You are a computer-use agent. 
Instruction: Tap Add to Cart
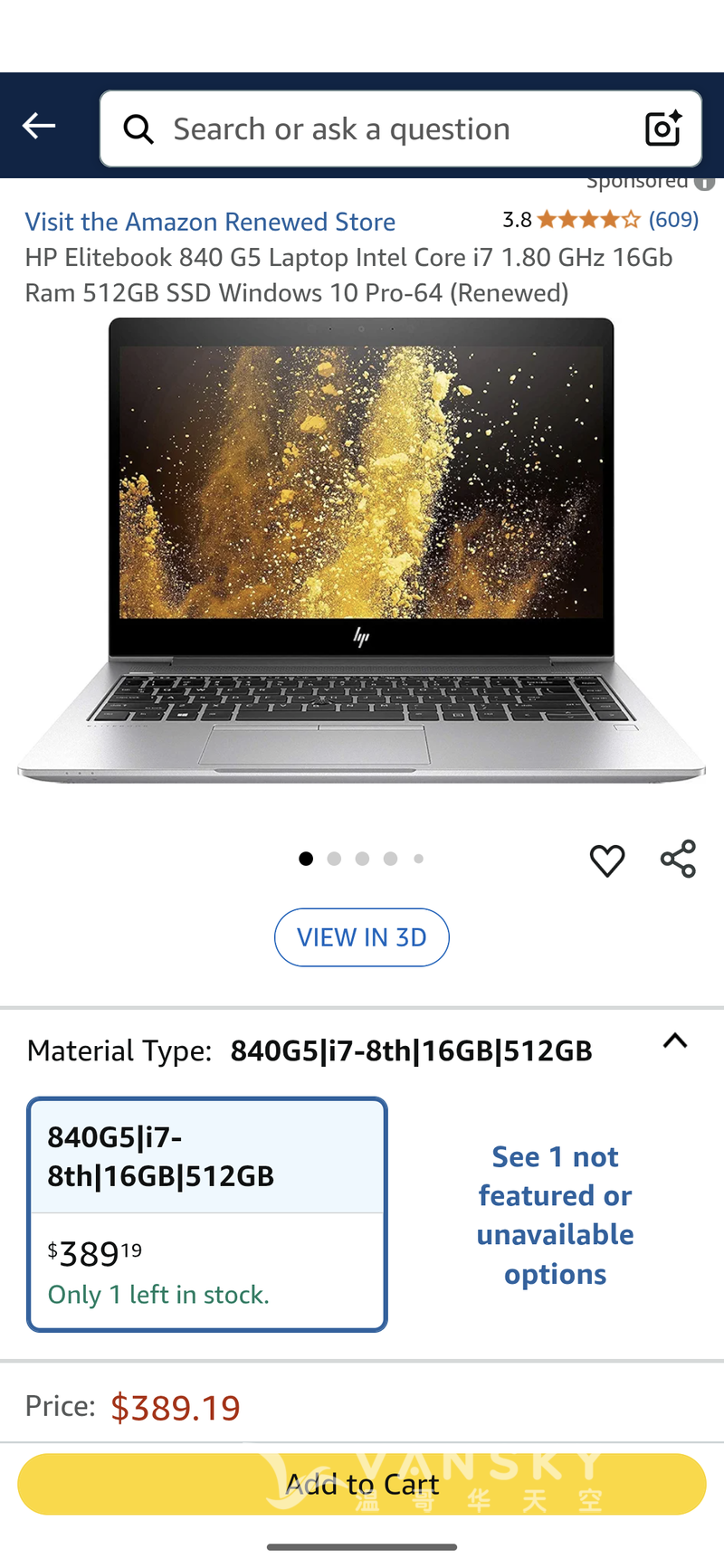[x=362, y=1484]
